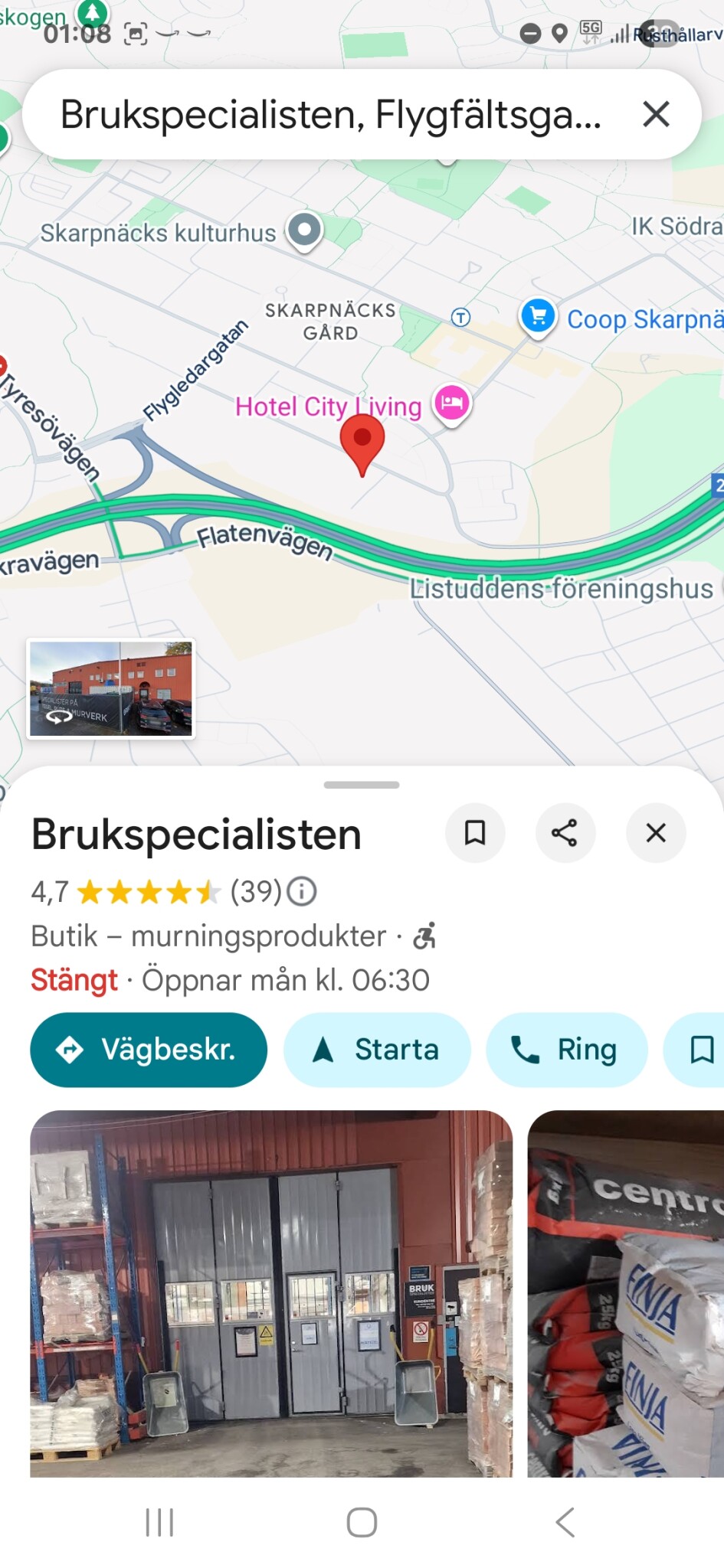
Task: Go back with the system back button
Action: click(565, 1522)
